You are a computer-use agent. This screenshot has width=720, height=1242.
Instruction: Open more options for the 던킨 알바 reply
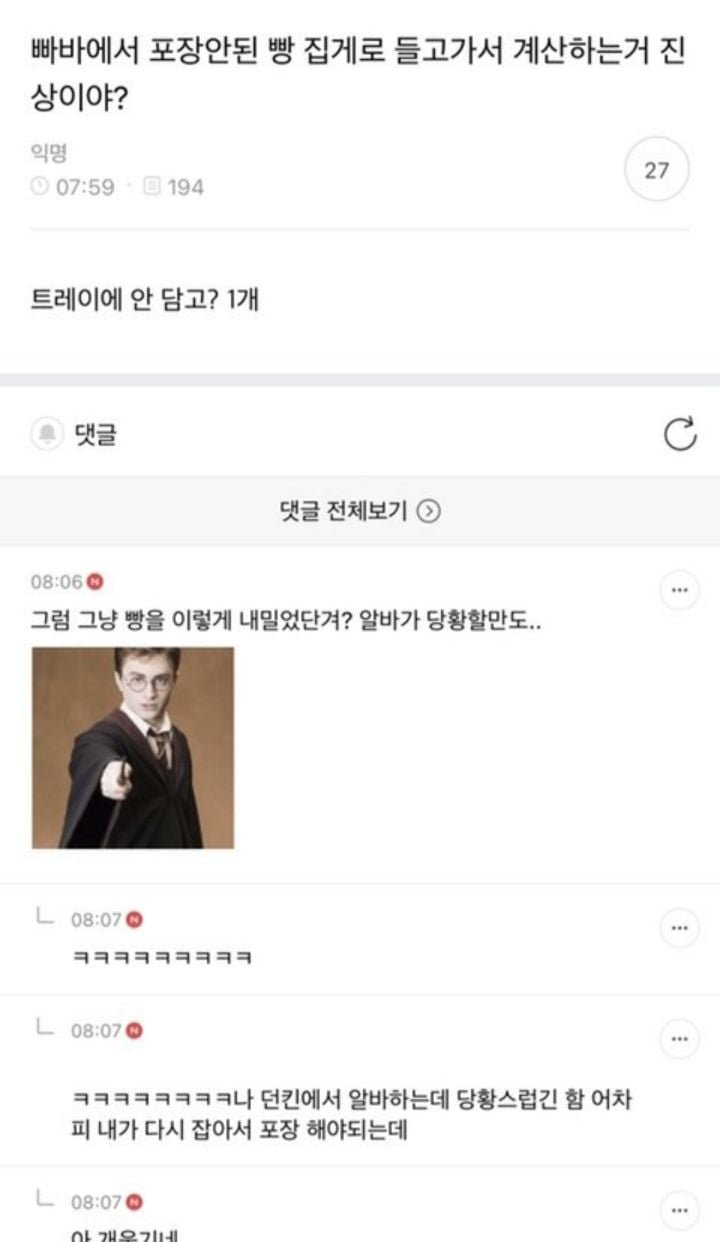680,1039
